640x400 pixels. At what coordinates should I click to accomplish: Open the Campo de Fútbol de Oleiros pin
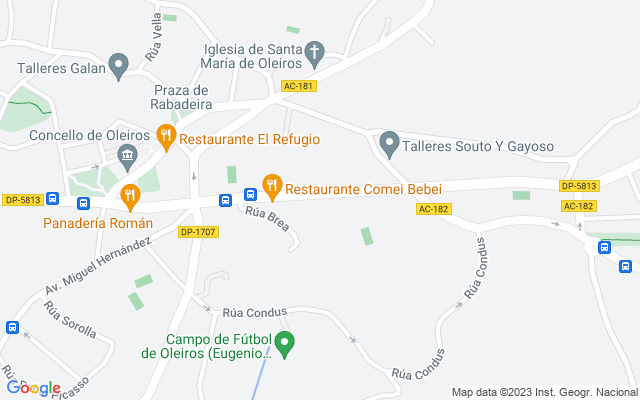(284, 345)
